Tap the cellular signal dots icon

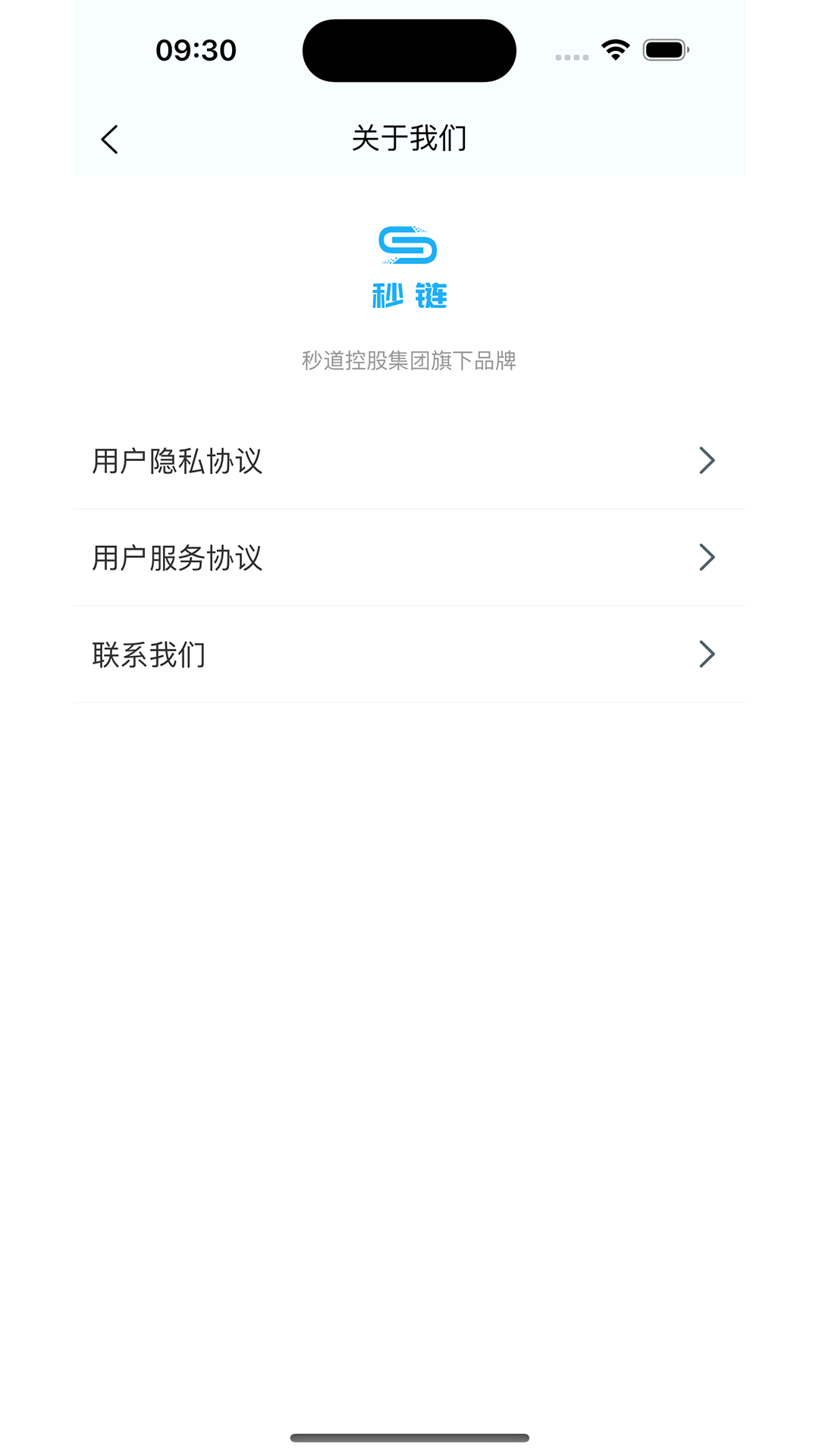click(x=570, y=55)
